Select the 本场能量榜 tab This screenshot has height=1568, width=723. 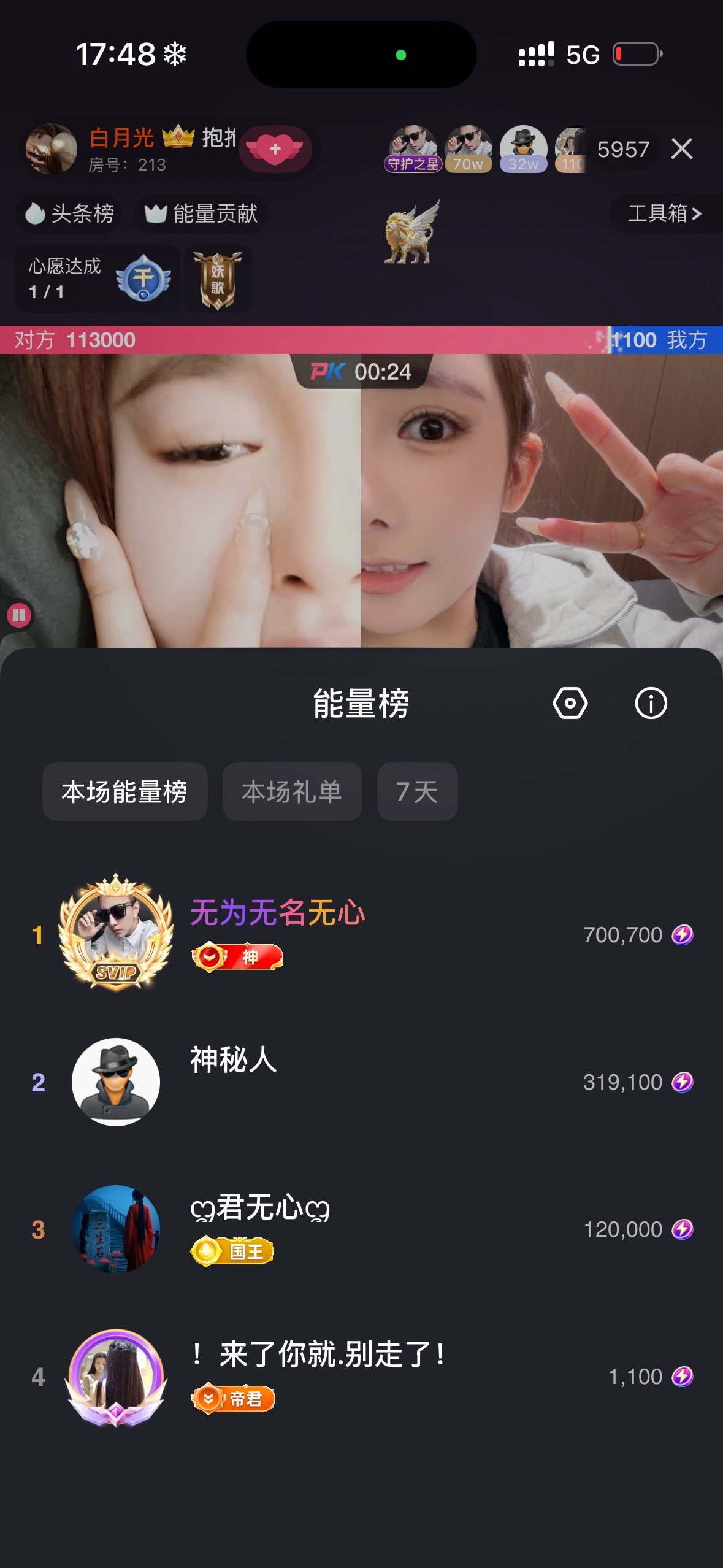tap(124, 791)
